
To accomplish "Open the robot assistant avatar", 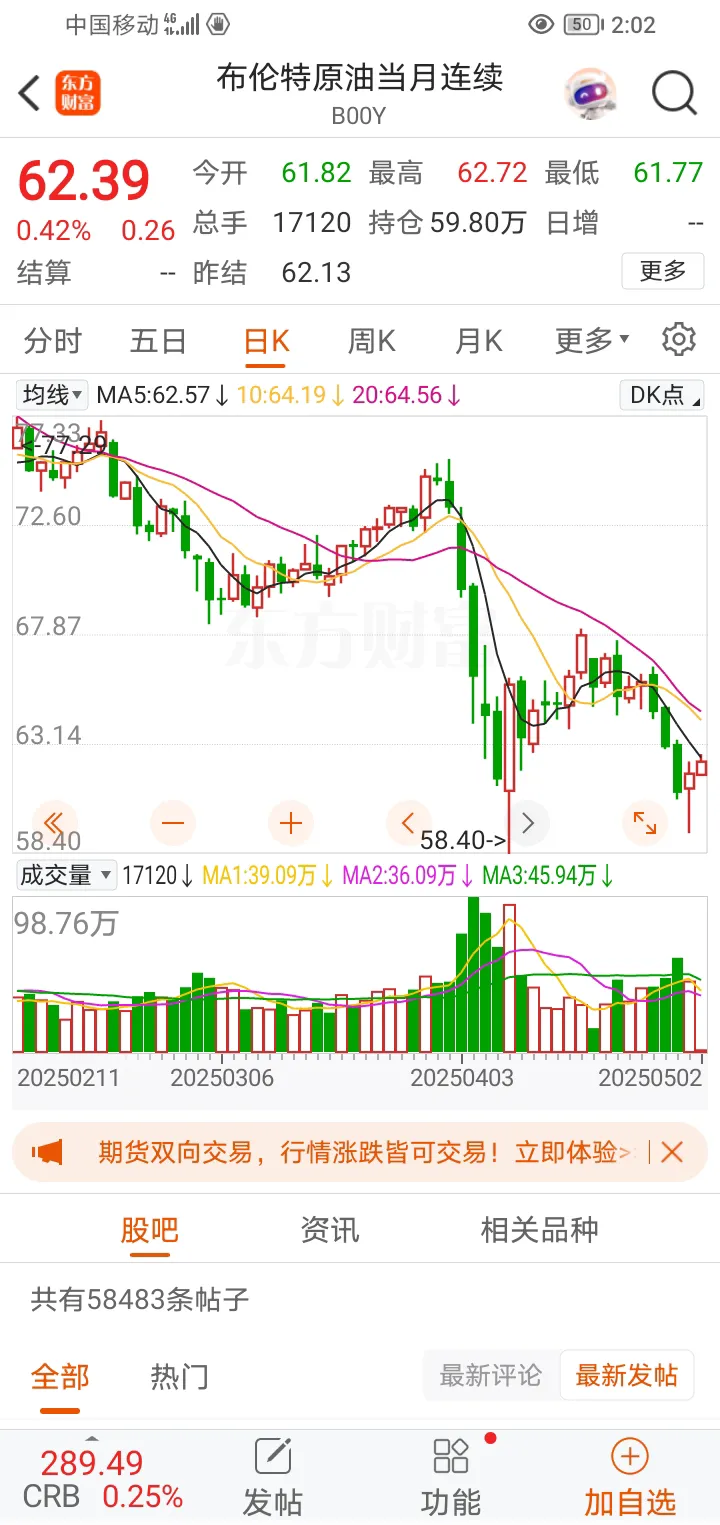I will pos(590,93).
